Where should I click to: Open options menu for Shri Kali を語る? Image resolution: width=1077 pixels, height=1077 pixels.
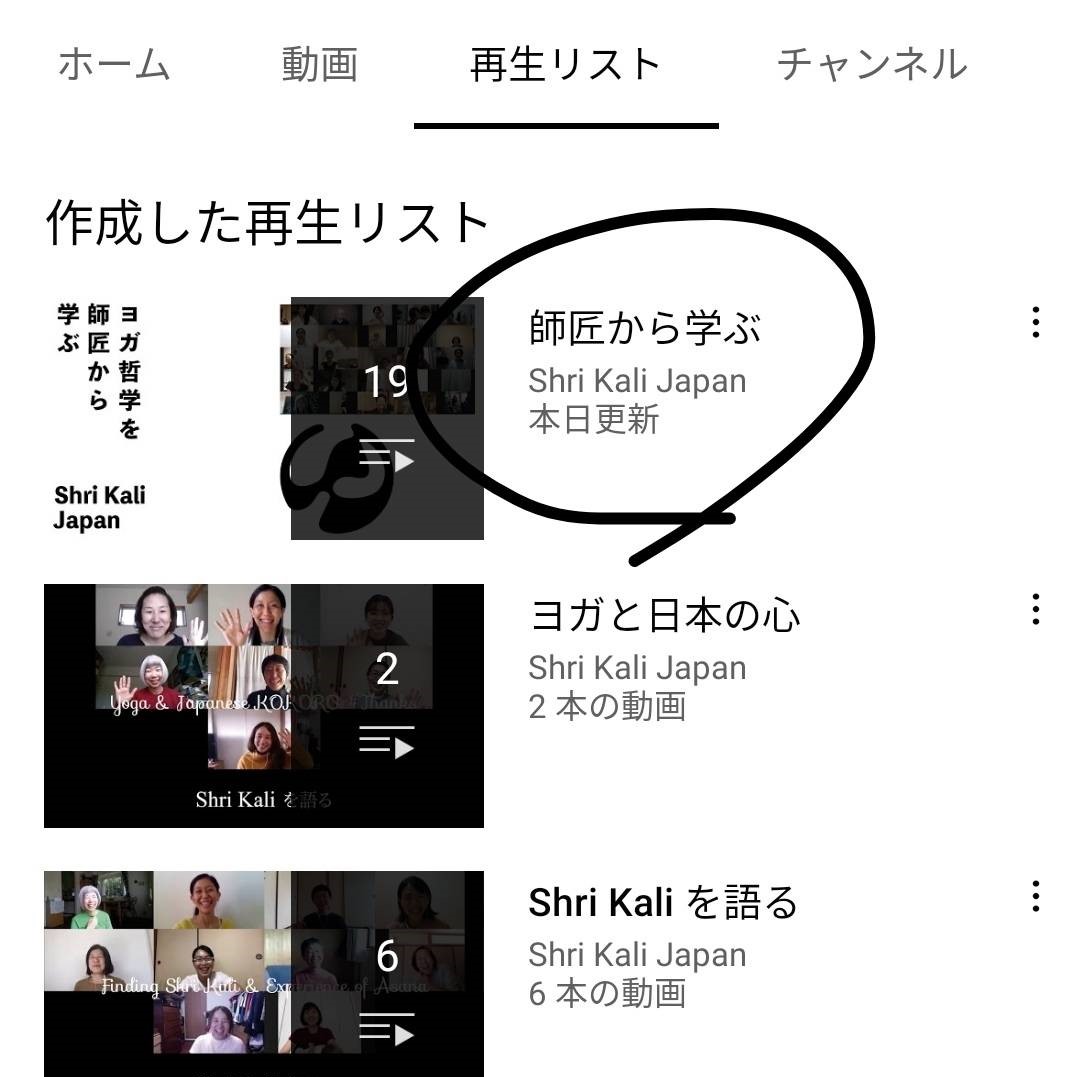(x=1035, y=896)
